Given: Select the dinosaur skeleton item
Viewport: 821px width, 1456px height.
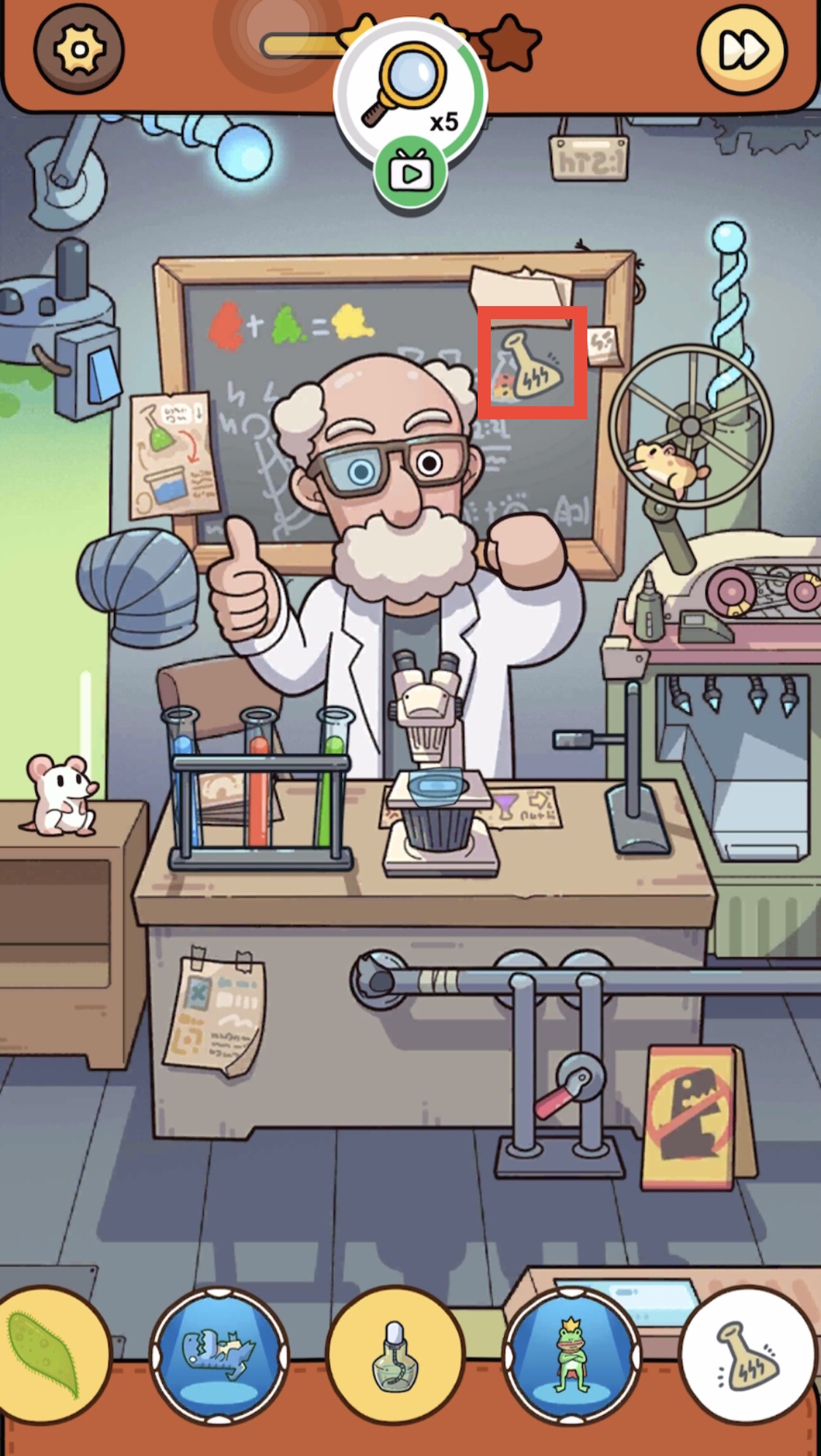Looking at the screenshot, I should point(219,1355).
